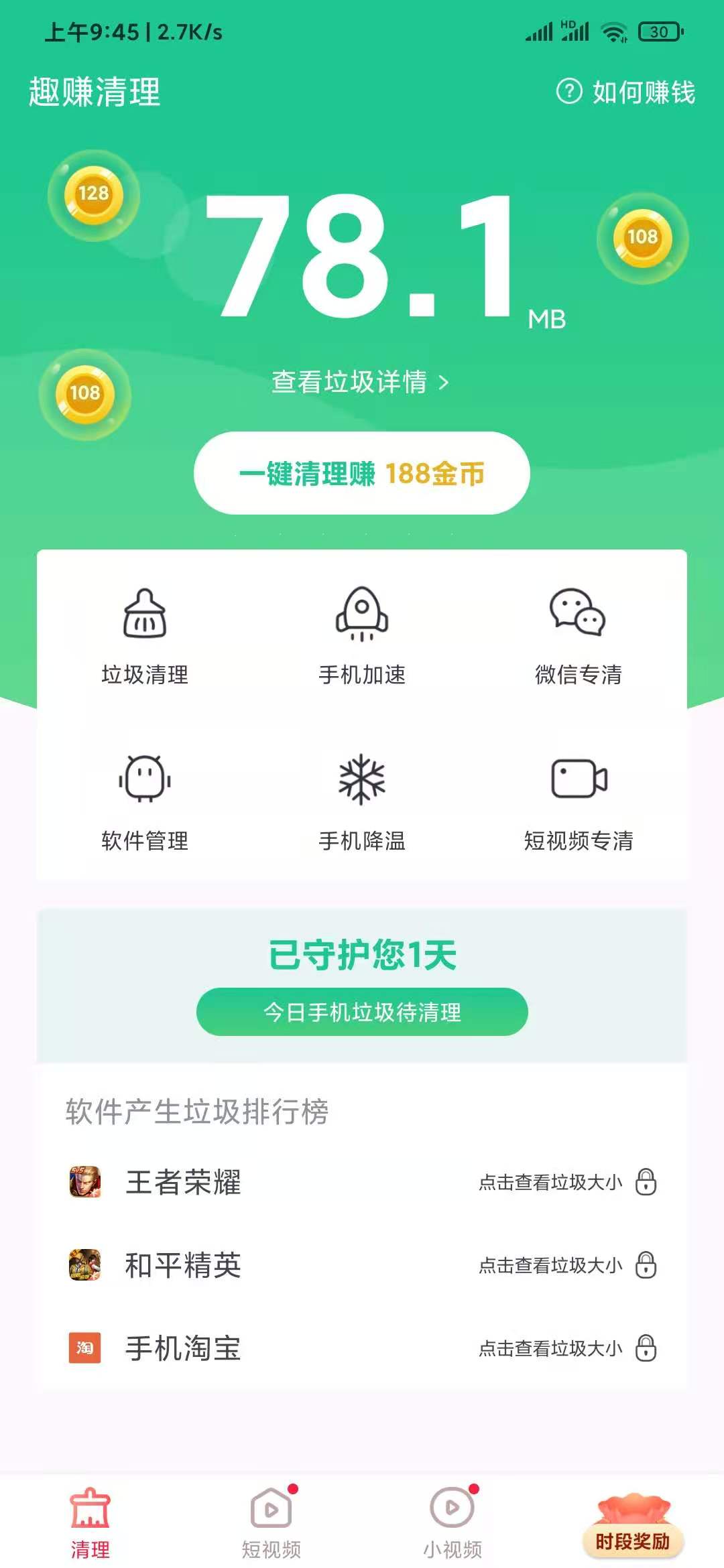
Task: Collect the 128 gold coin bubble
Action: click(93, 195)
